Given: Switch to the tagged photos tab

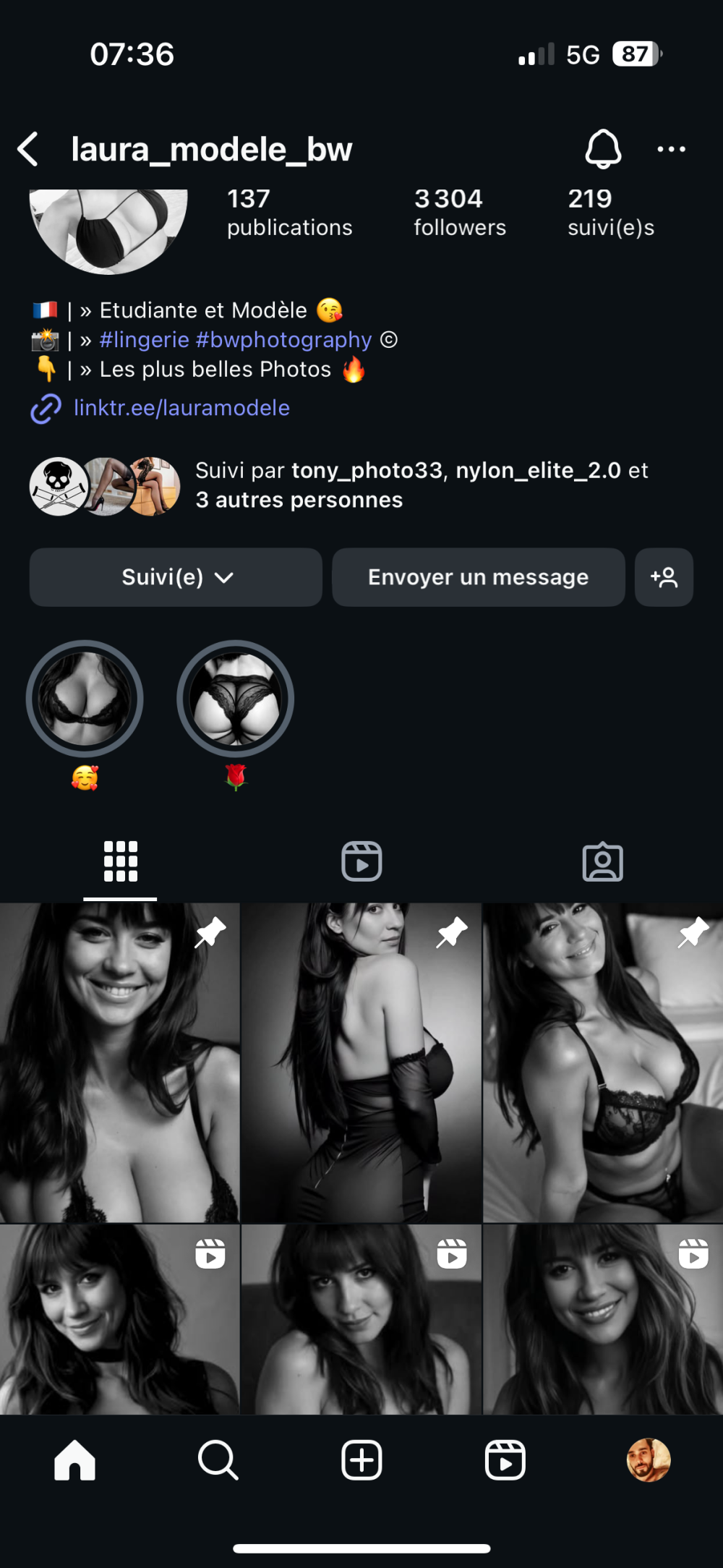Looking at the screenshot, I should [x=602, y=861].
